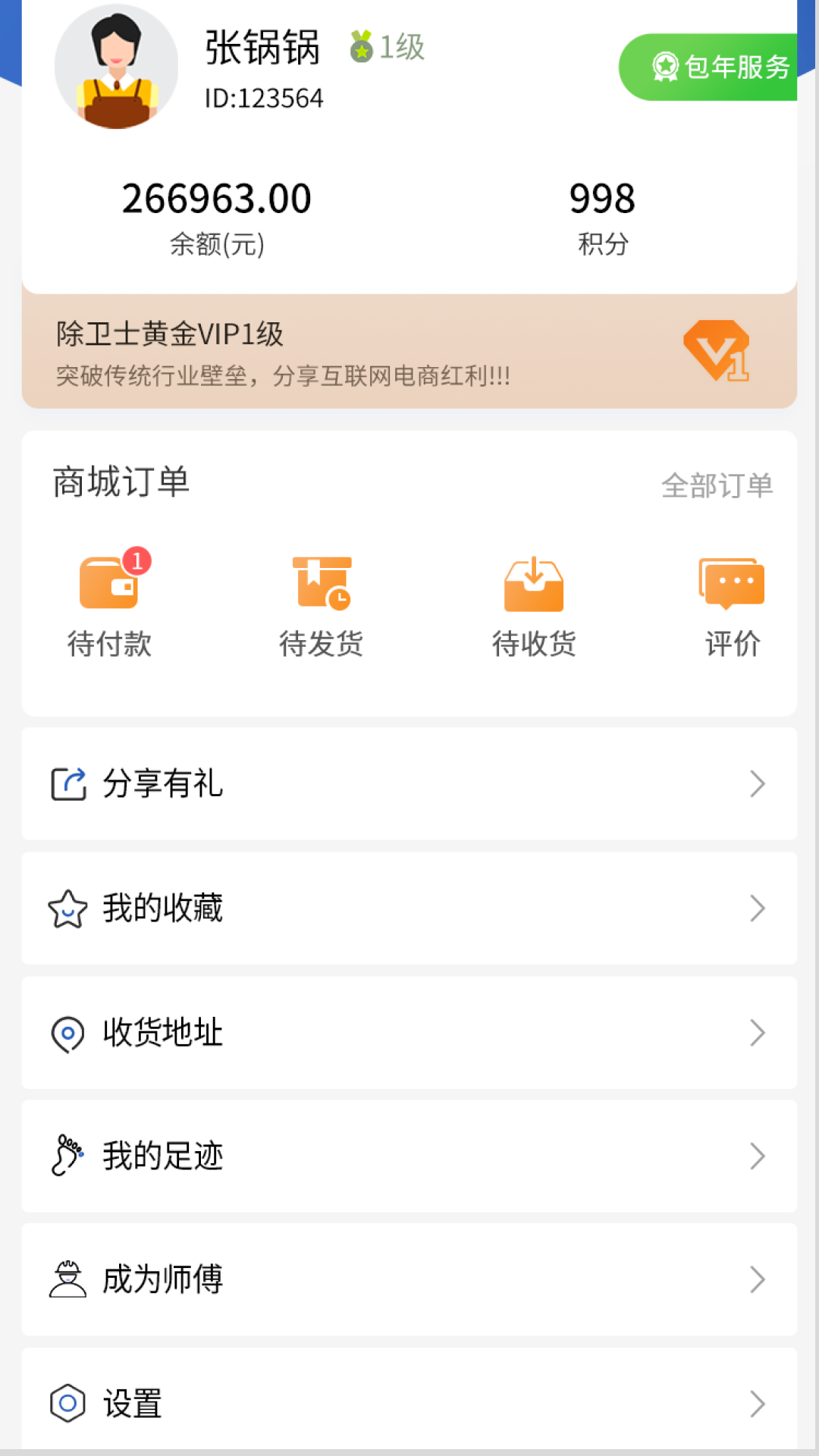Open 待发货 awaiting shipment orders
This screenshot has width=819, height=1456.
(x=322, y=599)
